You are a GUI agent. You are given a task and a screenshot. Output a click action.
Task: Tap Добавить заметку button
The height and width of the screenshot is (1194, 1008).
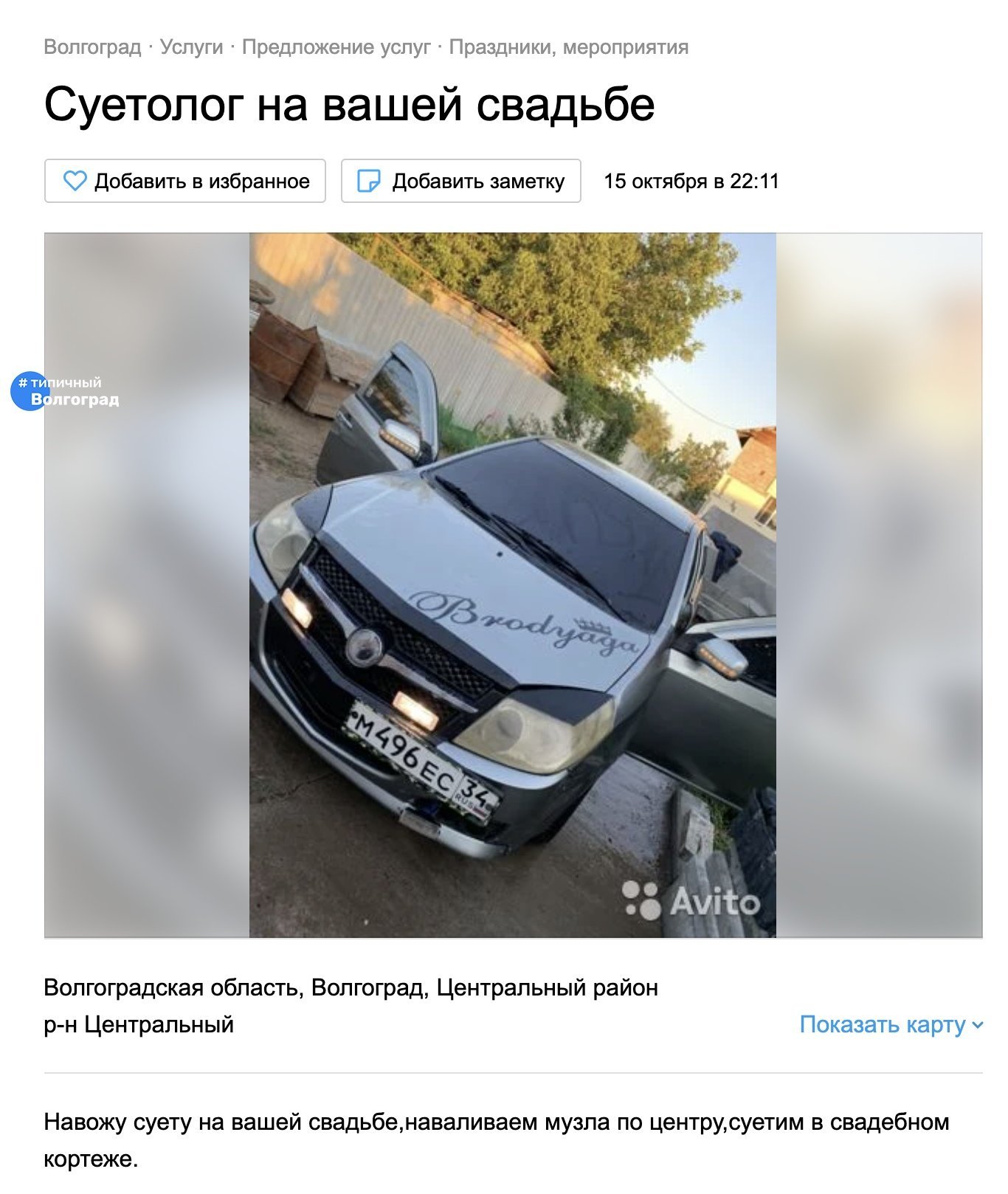click(461, 181)
